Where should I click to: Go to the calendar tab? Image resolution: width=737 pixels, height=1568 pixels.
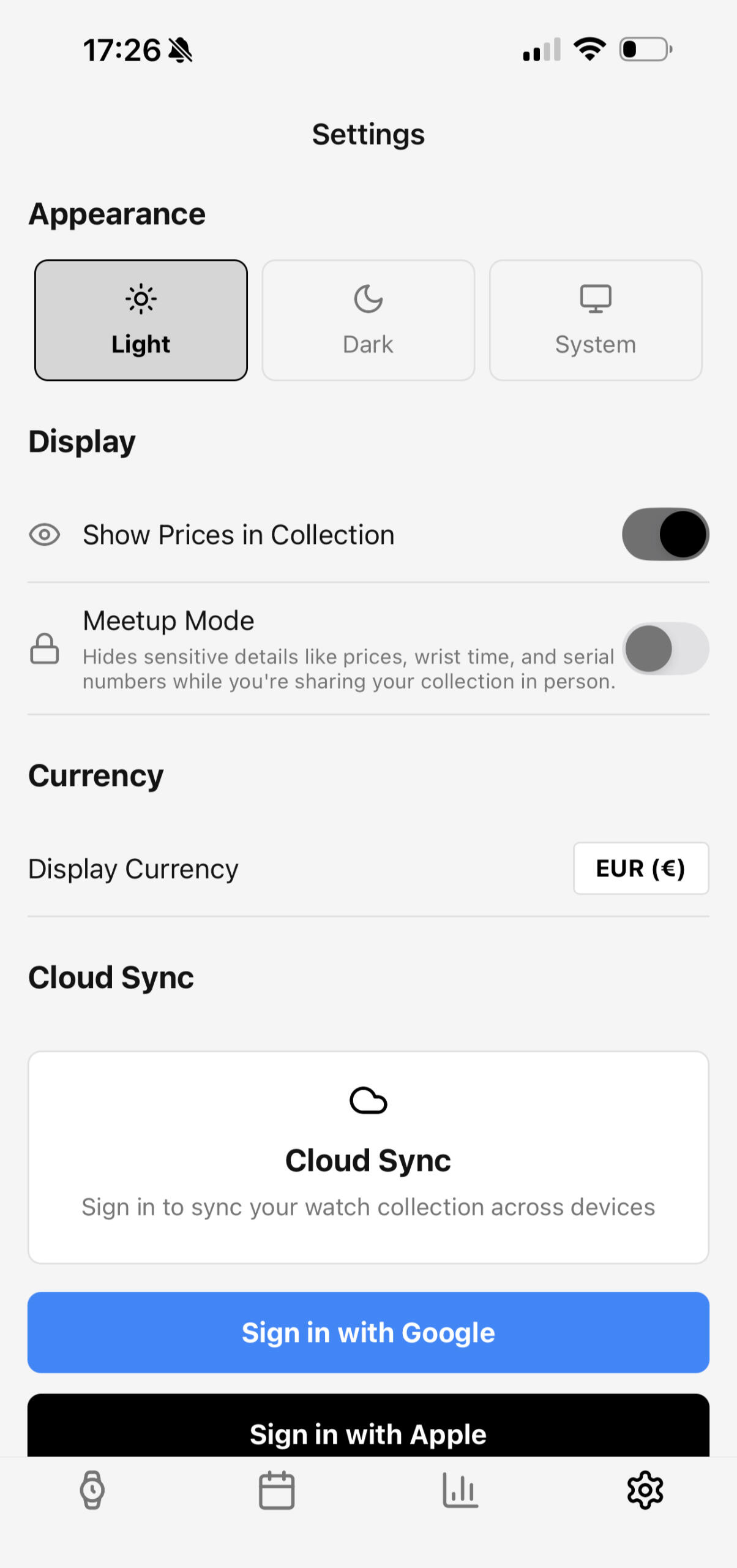[x=277, y=1490]
